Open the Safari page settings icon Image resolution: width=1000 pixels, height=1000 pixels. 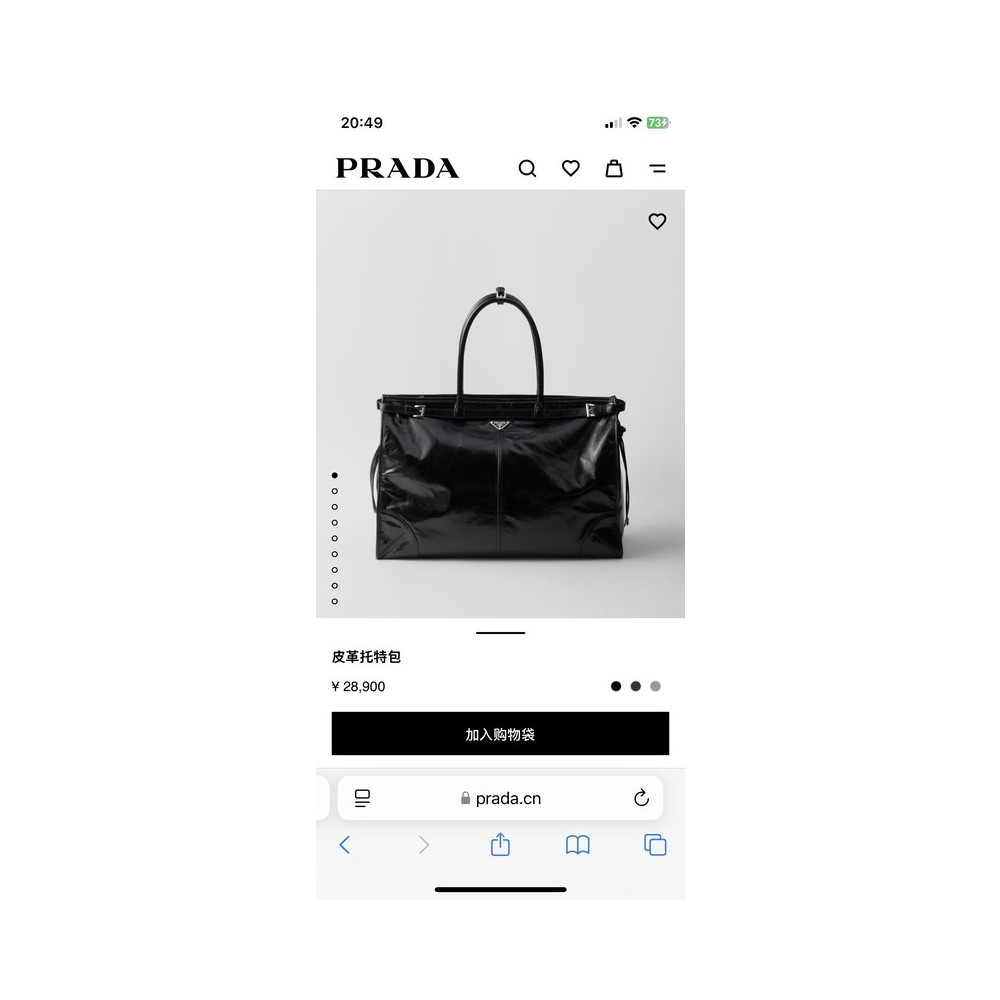(x=362, y=798)
